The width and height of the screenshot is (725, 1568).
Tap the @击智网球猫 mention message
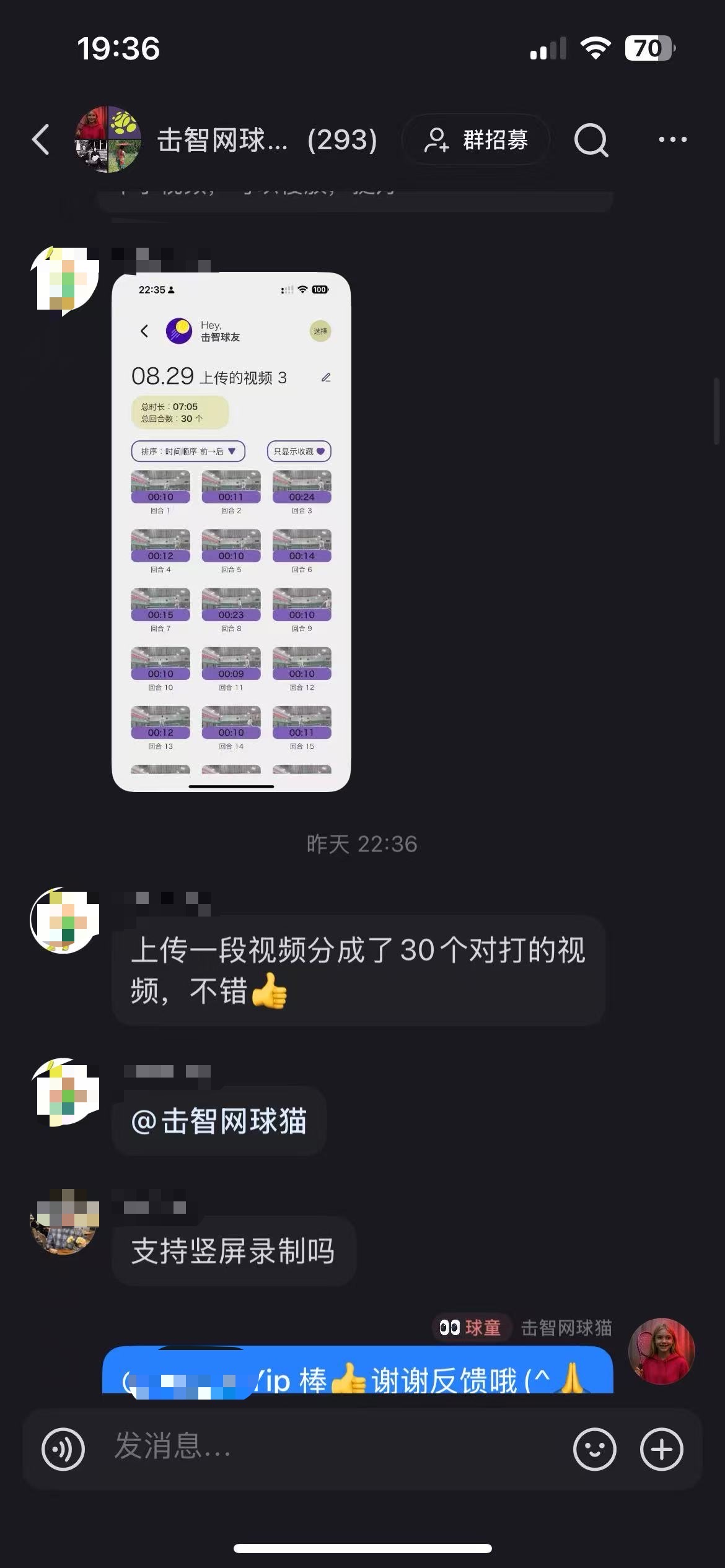pos(219,1121)
